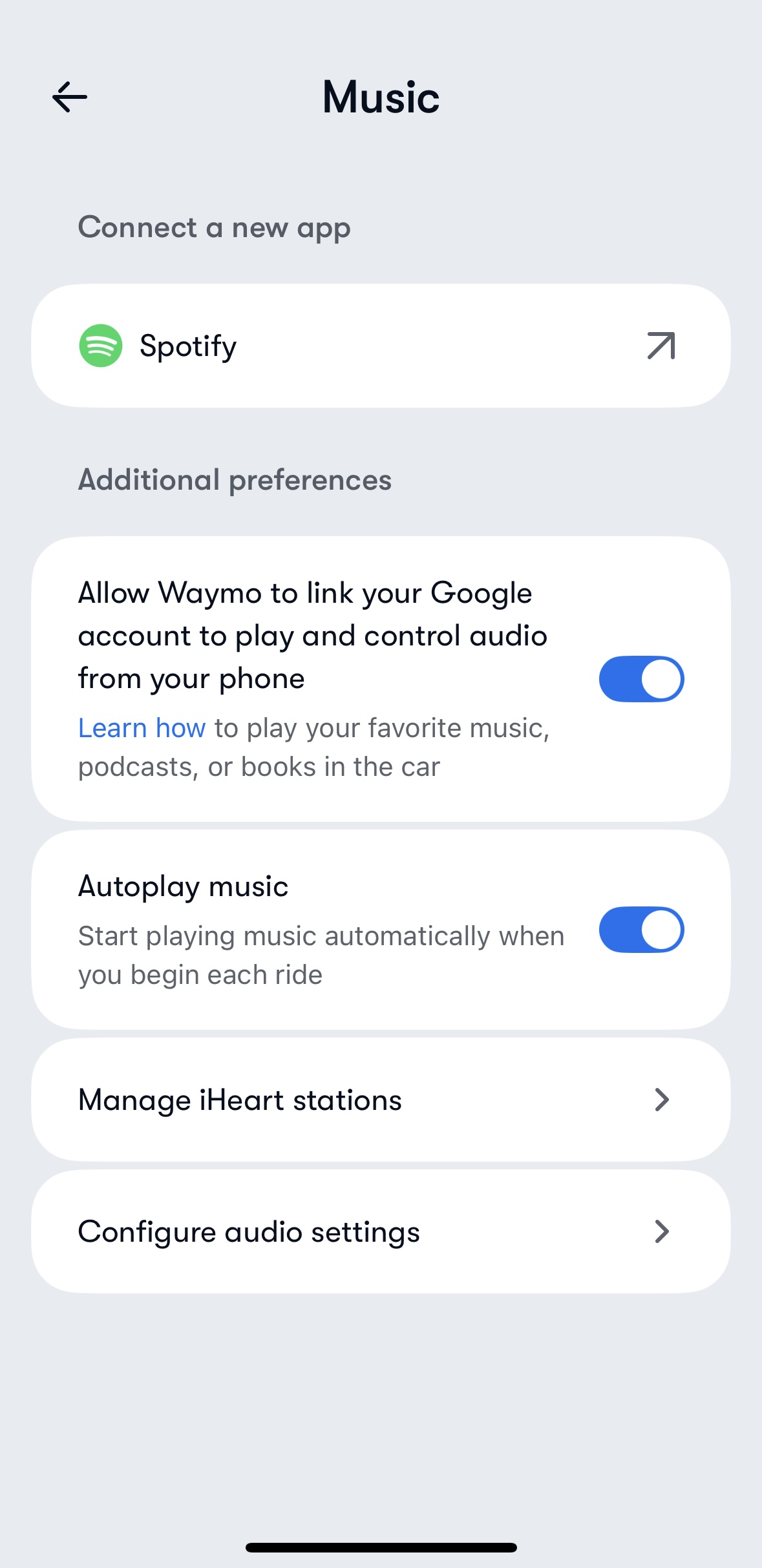Slide the Autoplay music control on

[x=640, y=930]
